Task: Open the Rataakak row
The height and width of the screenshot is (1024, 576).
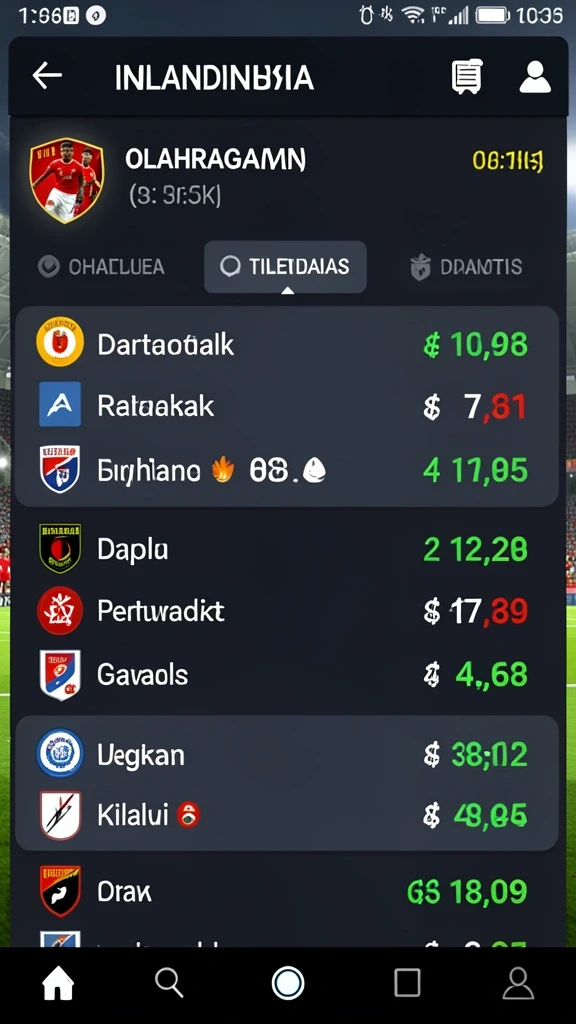Action: tap(287, 406)
